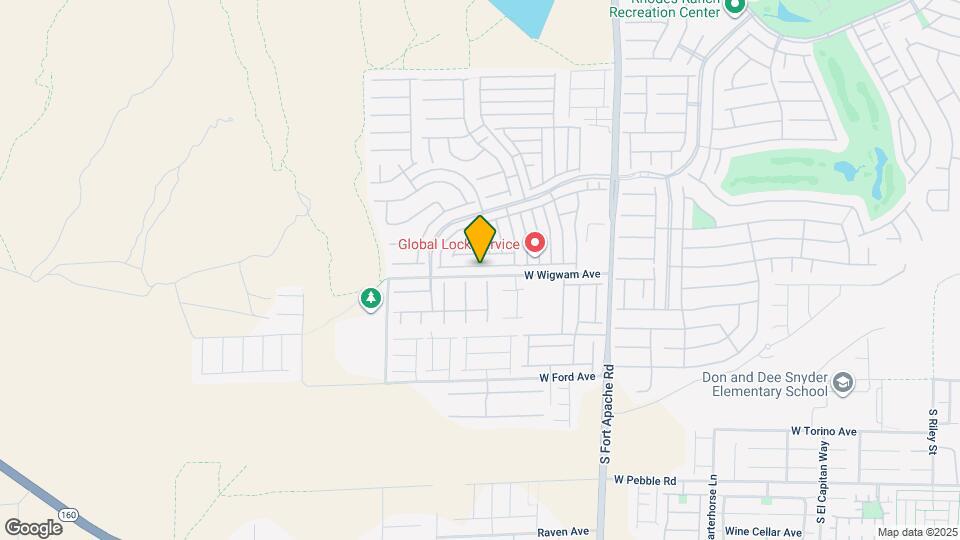Tap the orange location marker
This screenshot has width=960, height=540.
coord(481,239)
